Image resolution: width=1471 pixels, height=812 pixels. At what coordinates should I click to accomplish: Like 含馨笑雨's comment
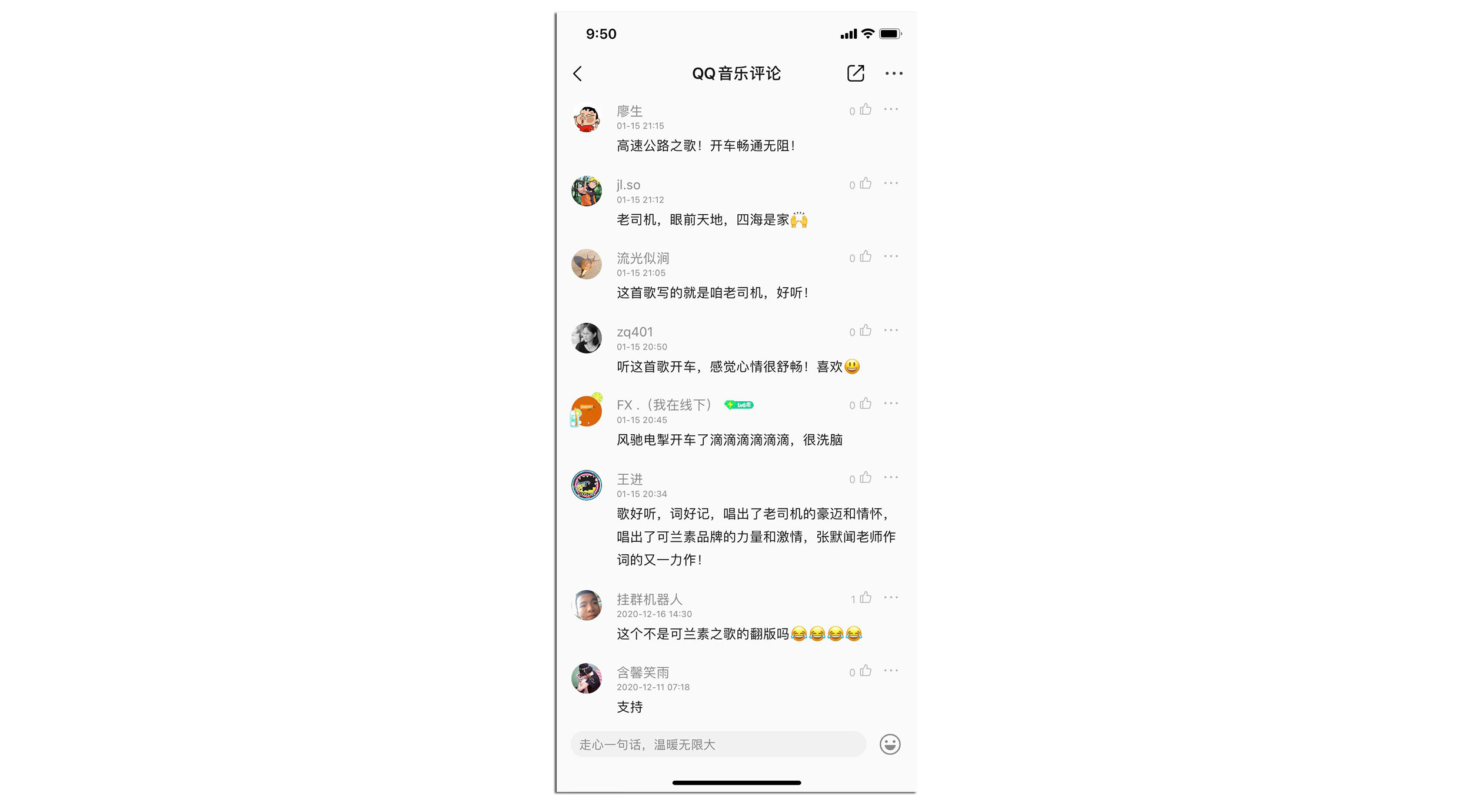(x=865, y=671)
